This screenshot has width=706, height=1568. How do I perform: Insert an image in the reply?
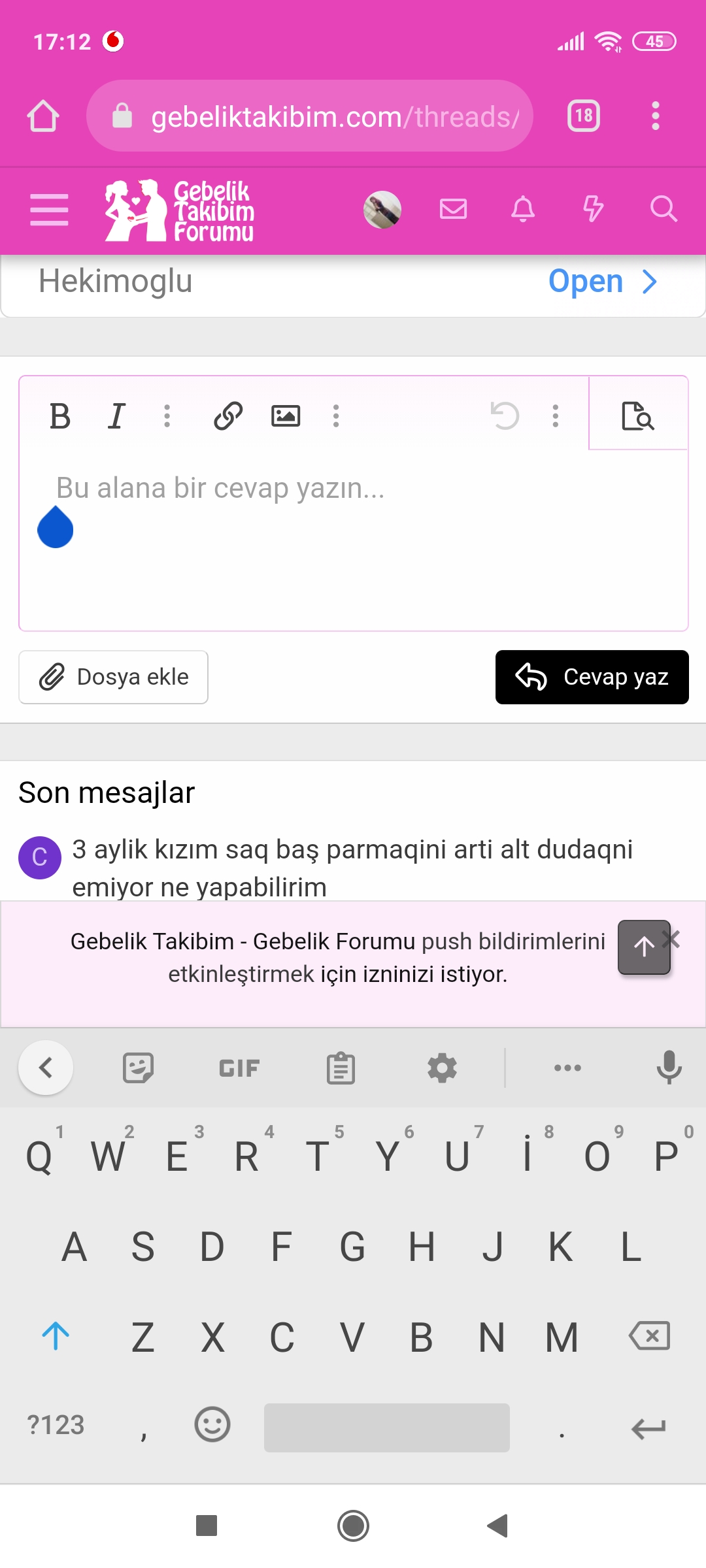click(x=286, y=416)
